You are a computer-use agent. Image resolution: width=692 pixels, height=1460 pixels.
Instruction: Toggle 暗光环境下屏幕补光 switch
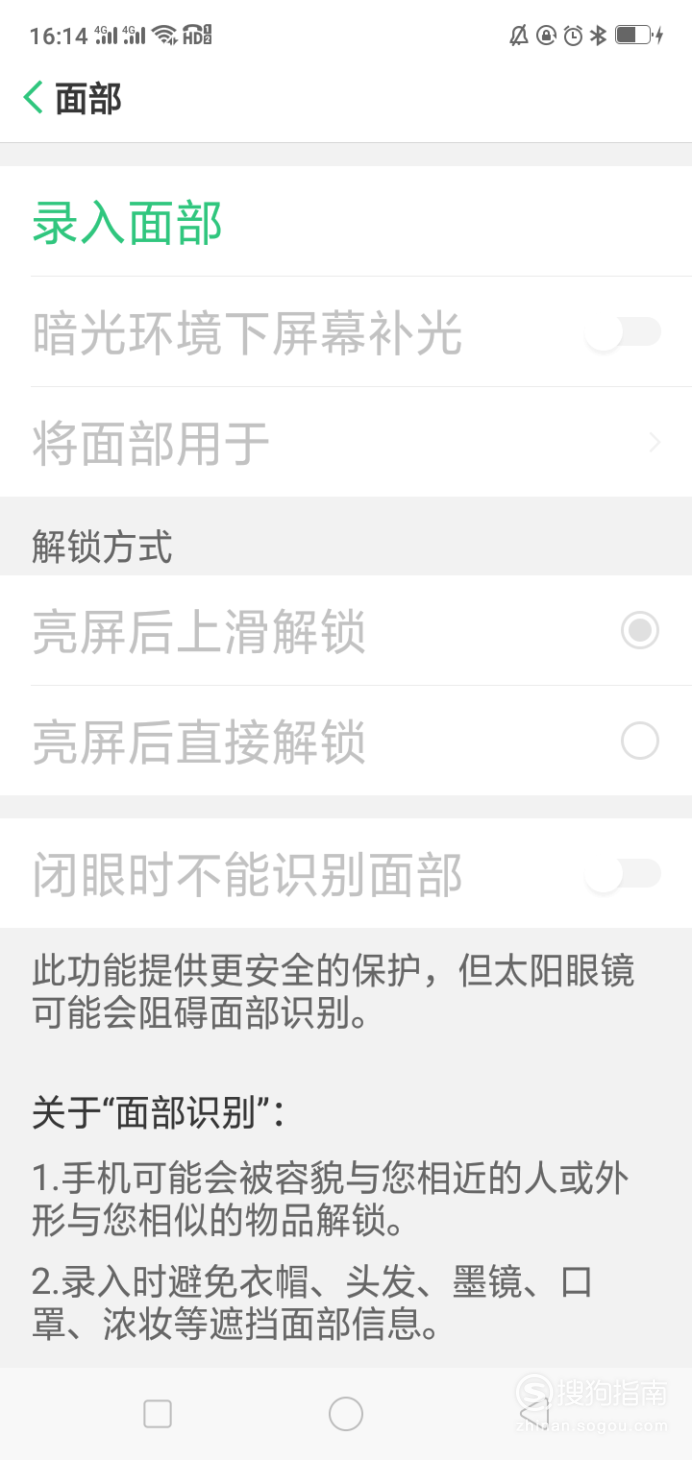click(624, 332)
